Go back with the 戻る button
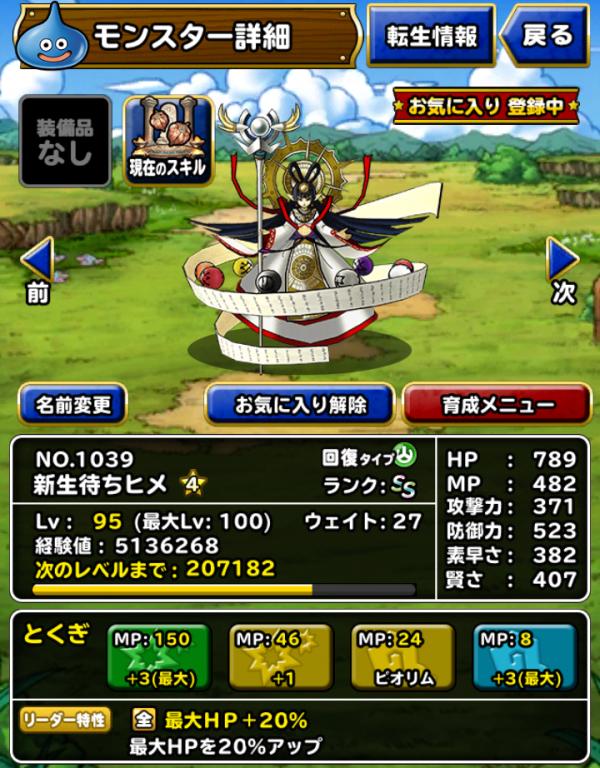This screenshot has height=768, width=600. pyautogui.click(x=544, y=36)
